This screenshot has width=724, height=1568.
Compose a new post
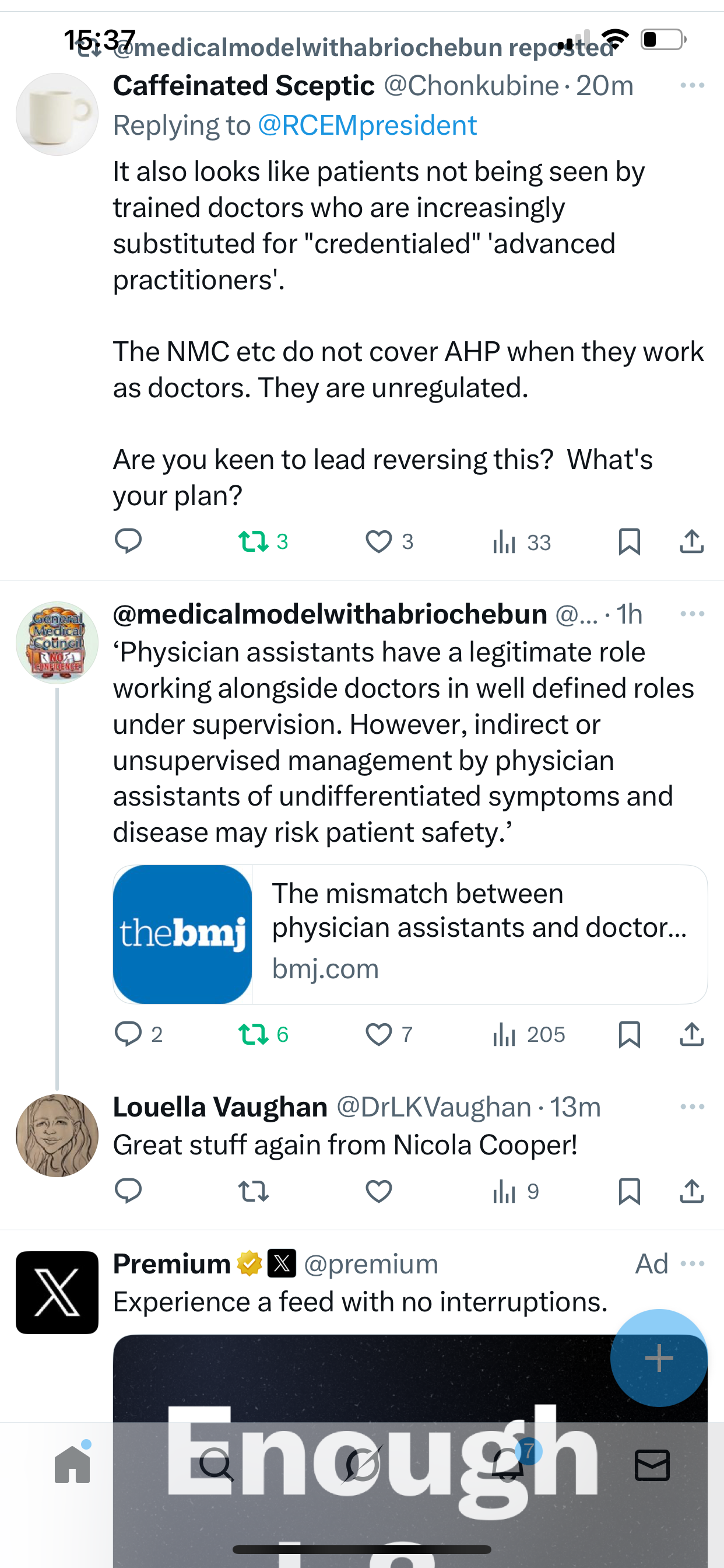(x=658, y=1357)
